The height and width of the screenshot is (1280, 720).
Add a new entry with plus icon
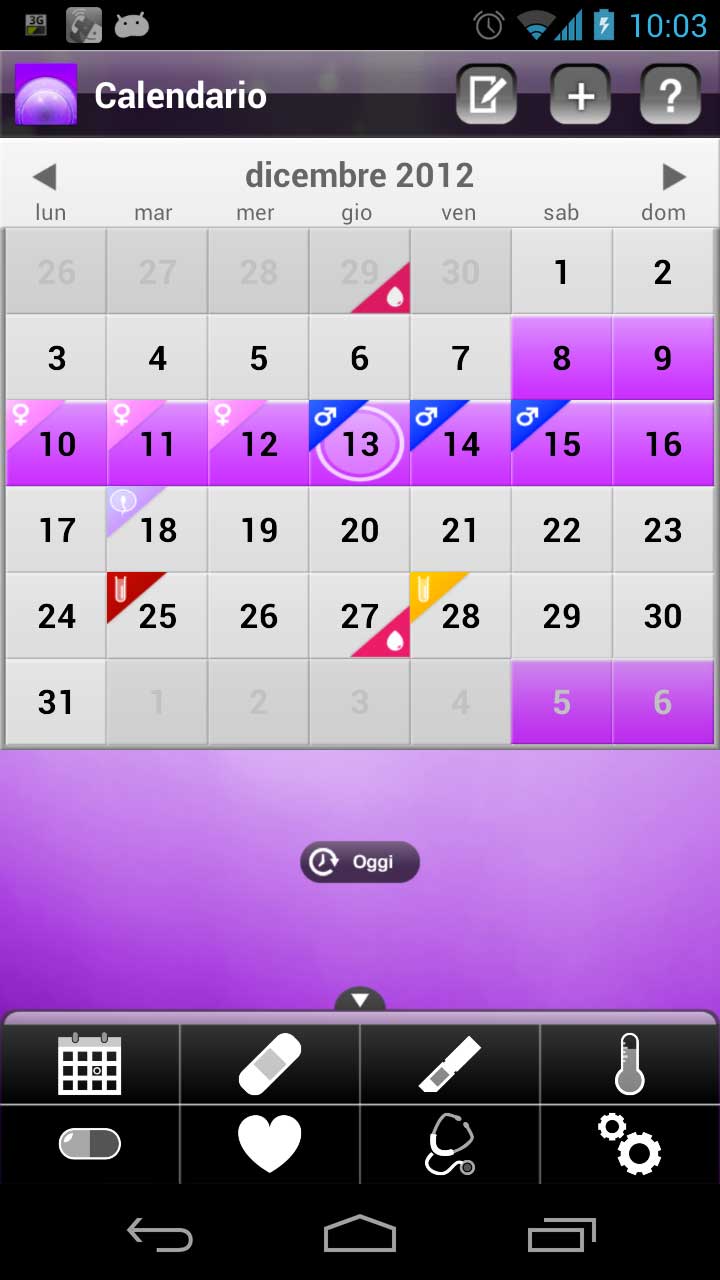pyautogui.click(x=580, y=95)
